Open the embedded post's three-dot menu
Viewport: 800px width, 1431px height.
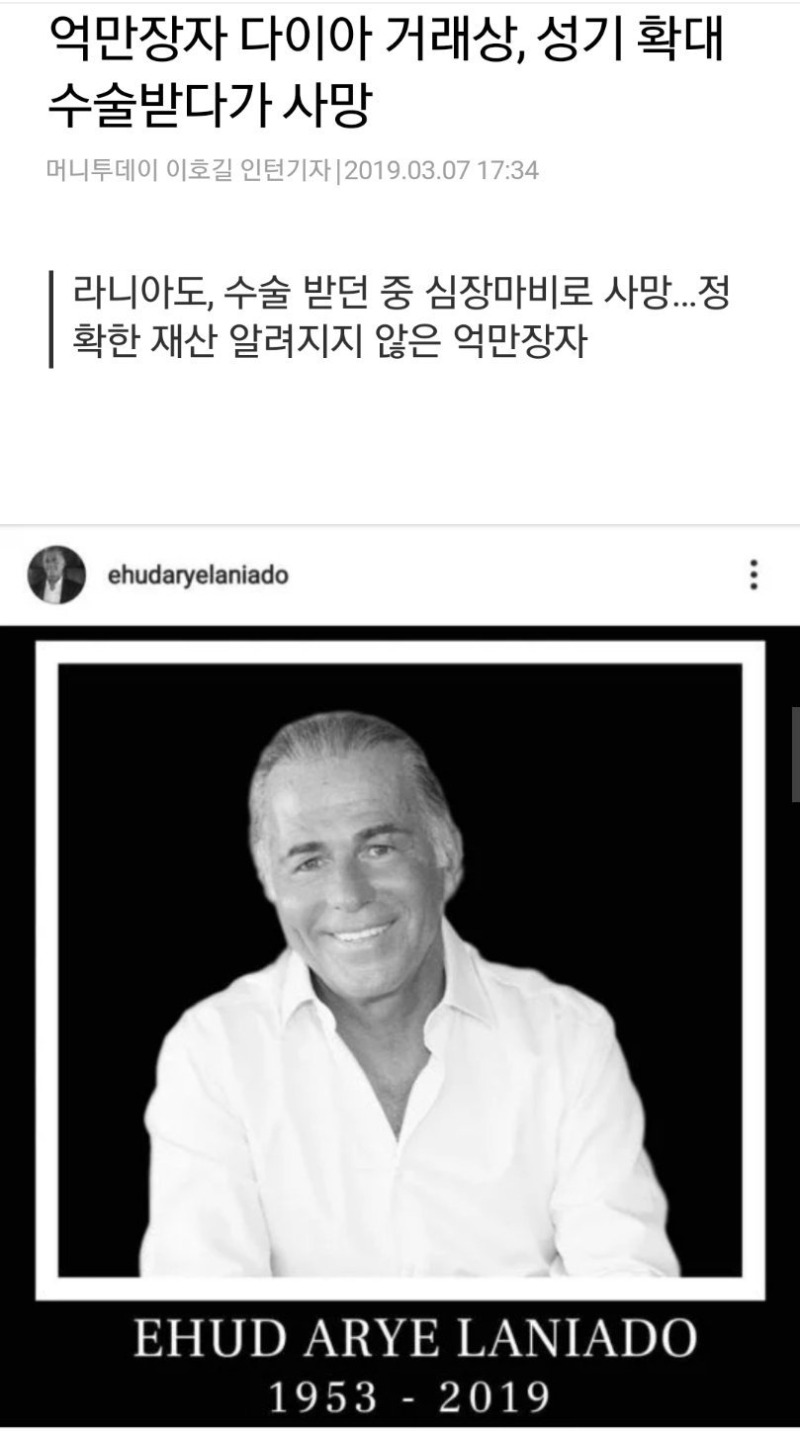click(753, 574)
